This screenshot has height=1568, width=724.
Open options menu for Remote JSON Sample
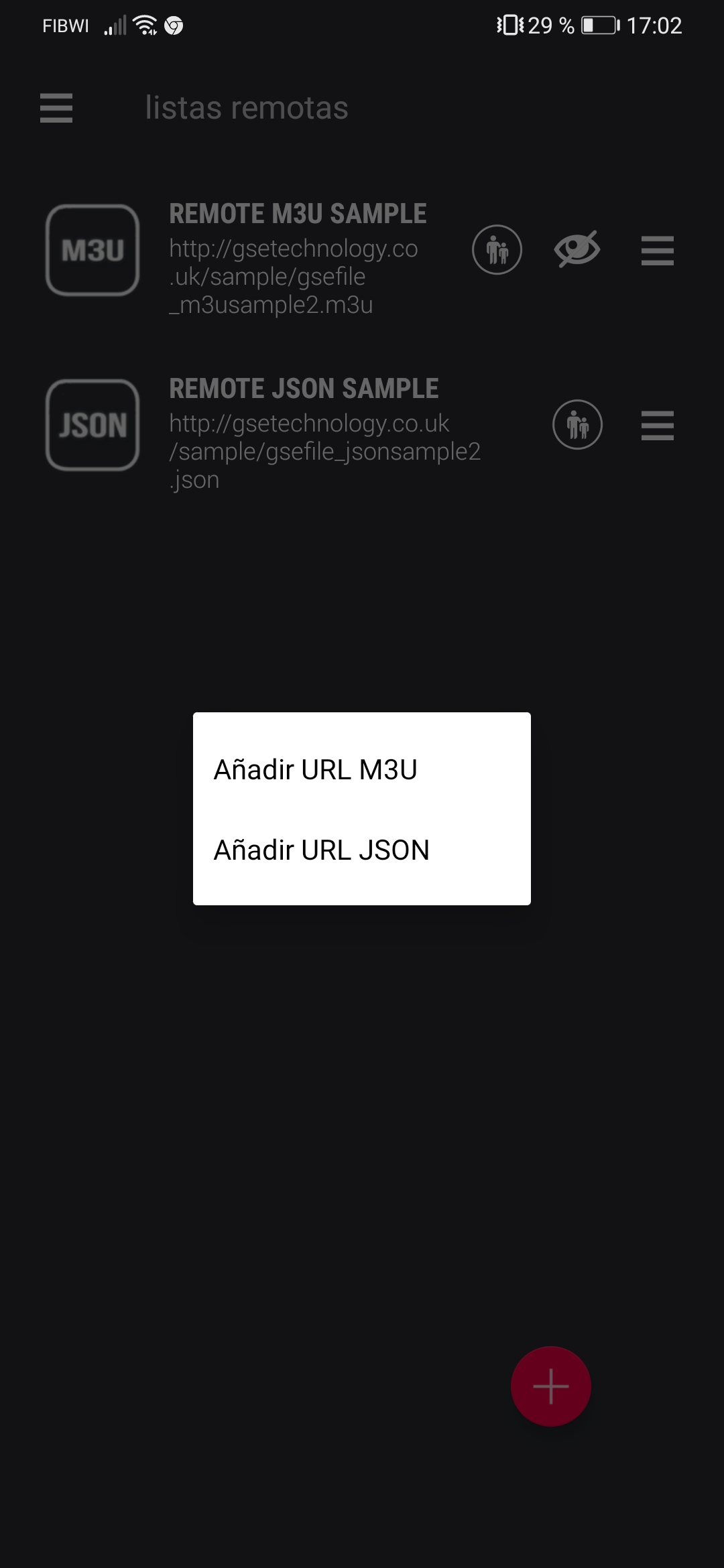[x=657, y=426]
